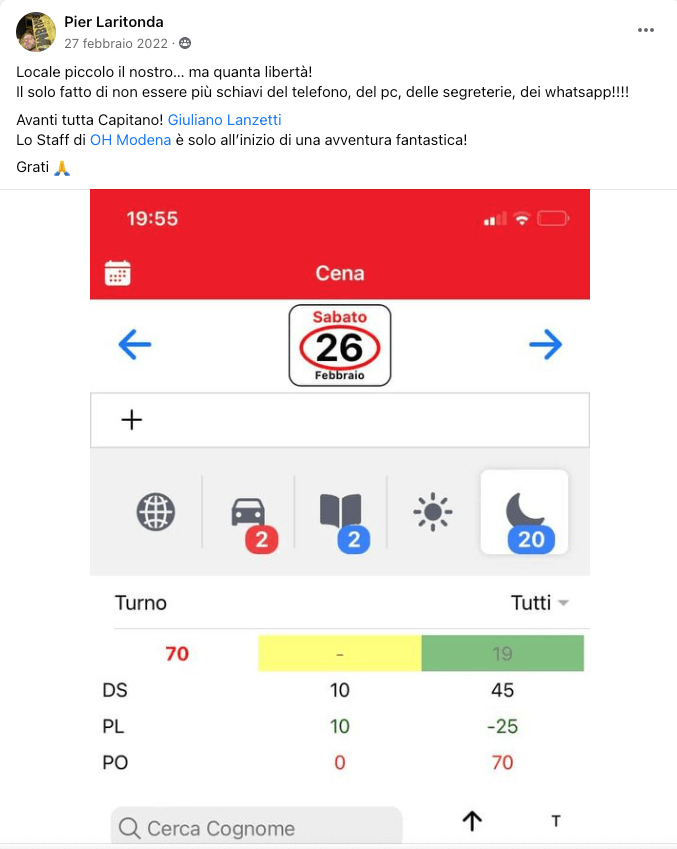Open the post options menu
The height and width of the screenshot is (849, 677).
(646, 30)
